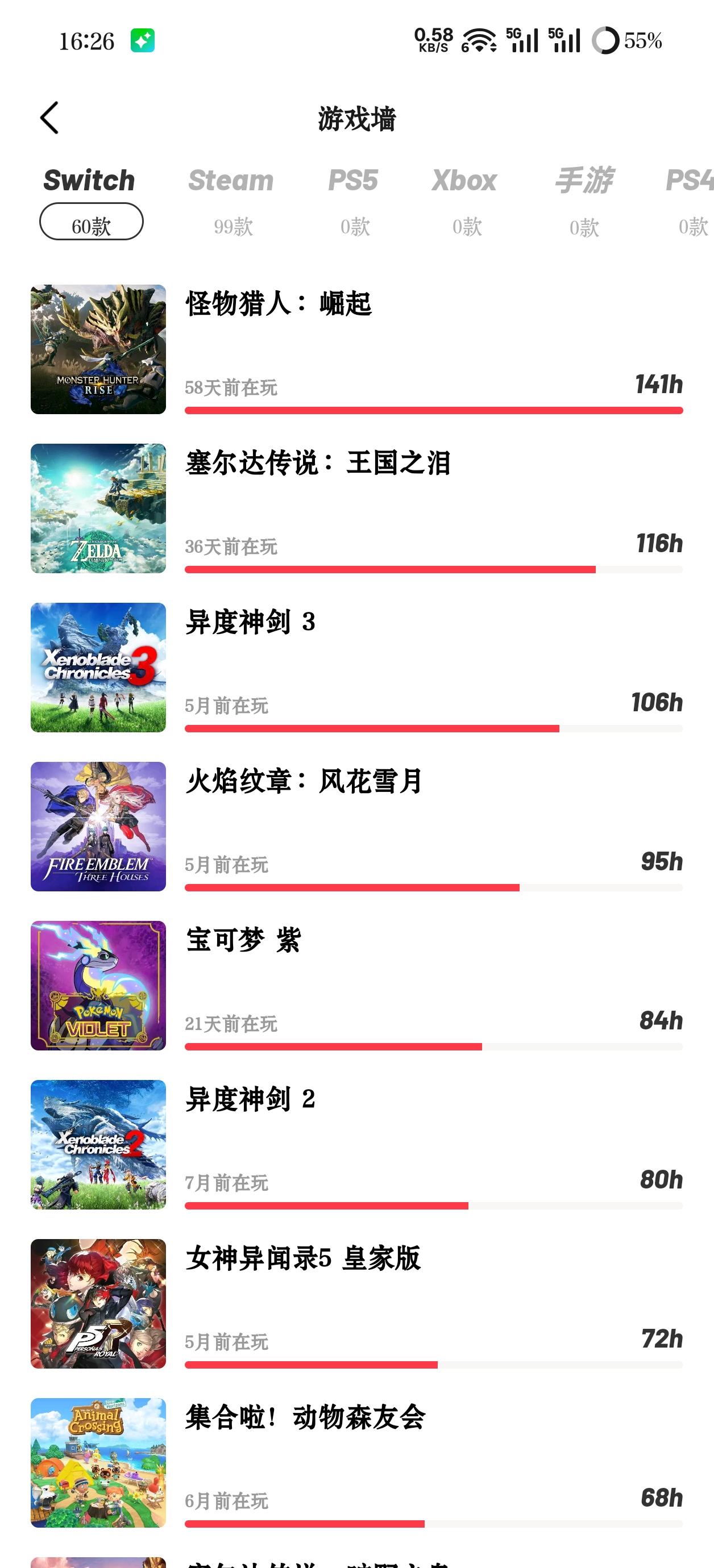Image resolution: width=714 pixels, height=1568 pixels.
Task: Open 异度神剑 2 entry
Action: pyautogui.click(x=356, y=1144)
